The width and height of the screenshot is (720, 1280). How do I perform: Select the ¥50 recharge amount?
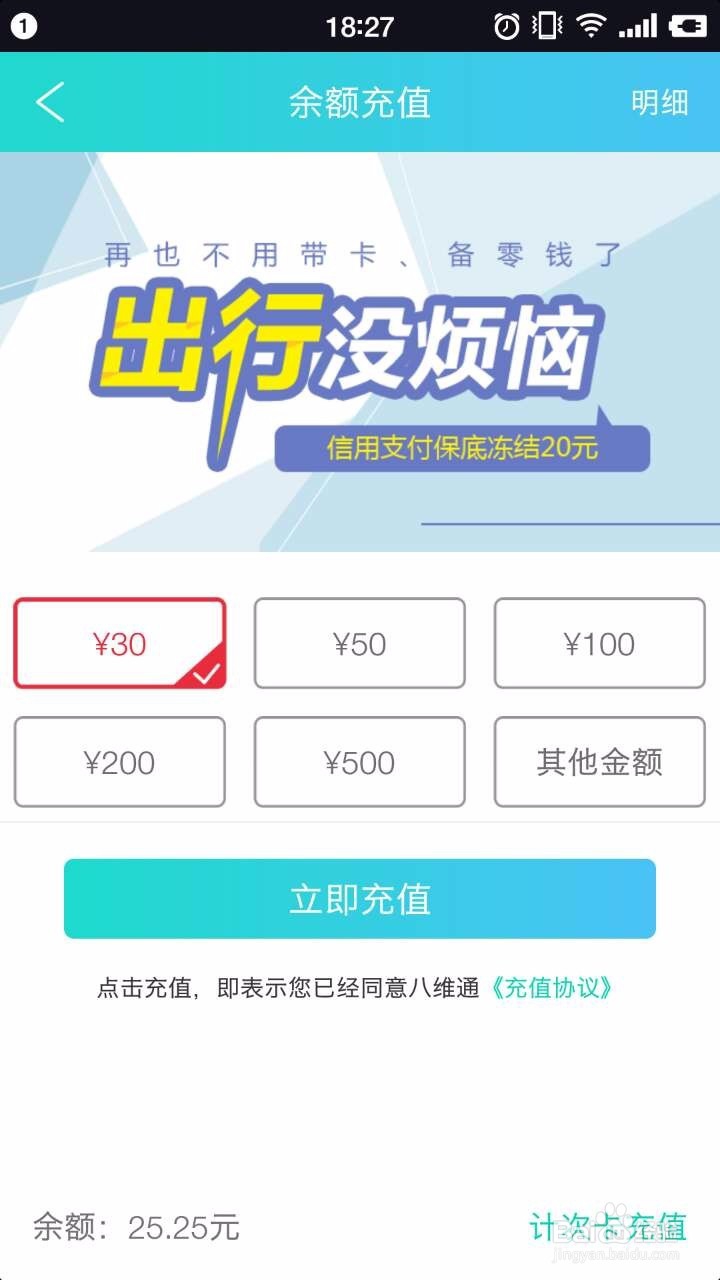coord(359,643)
